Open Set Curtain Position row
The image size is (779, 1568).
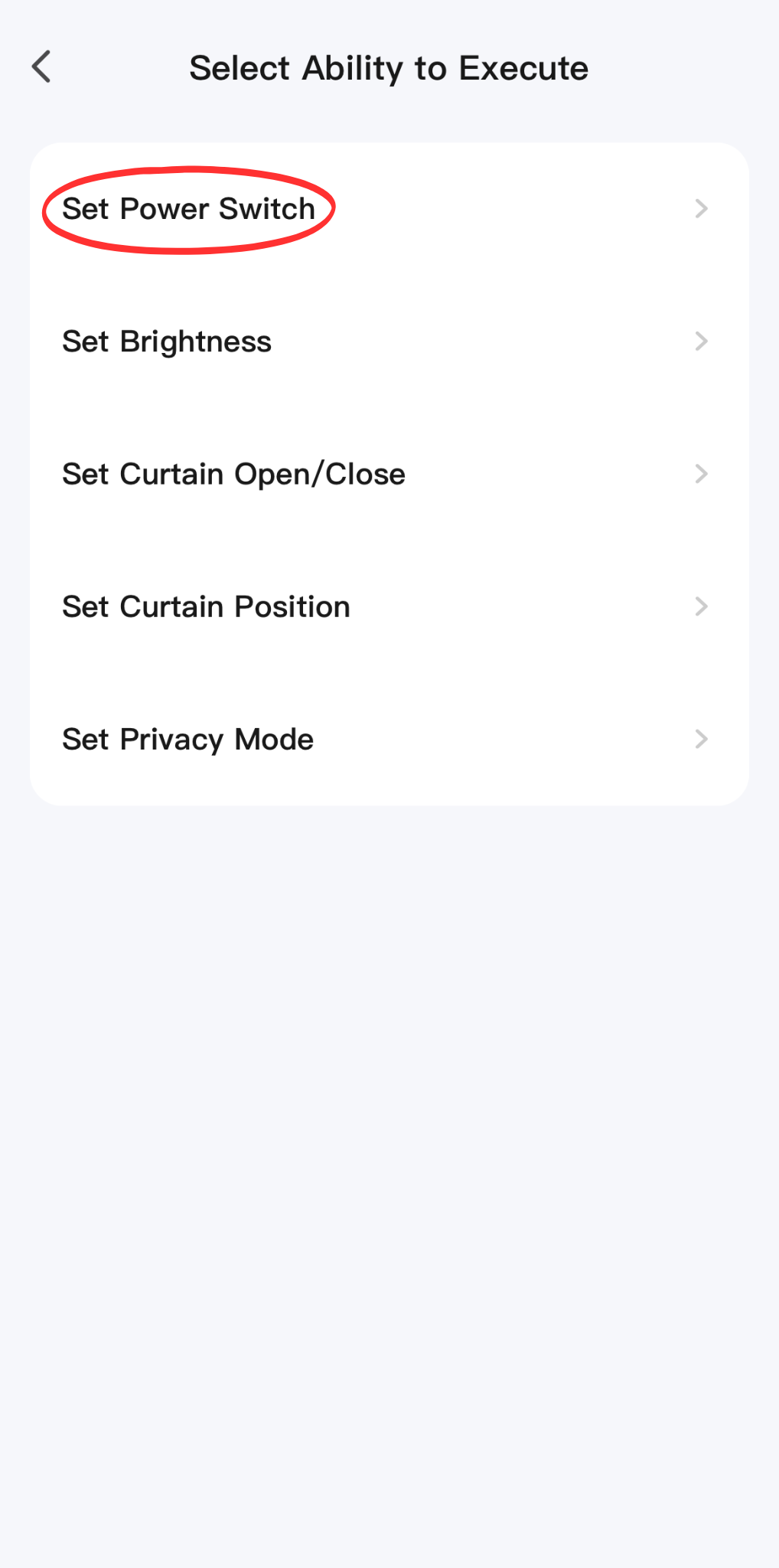coord(206,606)
